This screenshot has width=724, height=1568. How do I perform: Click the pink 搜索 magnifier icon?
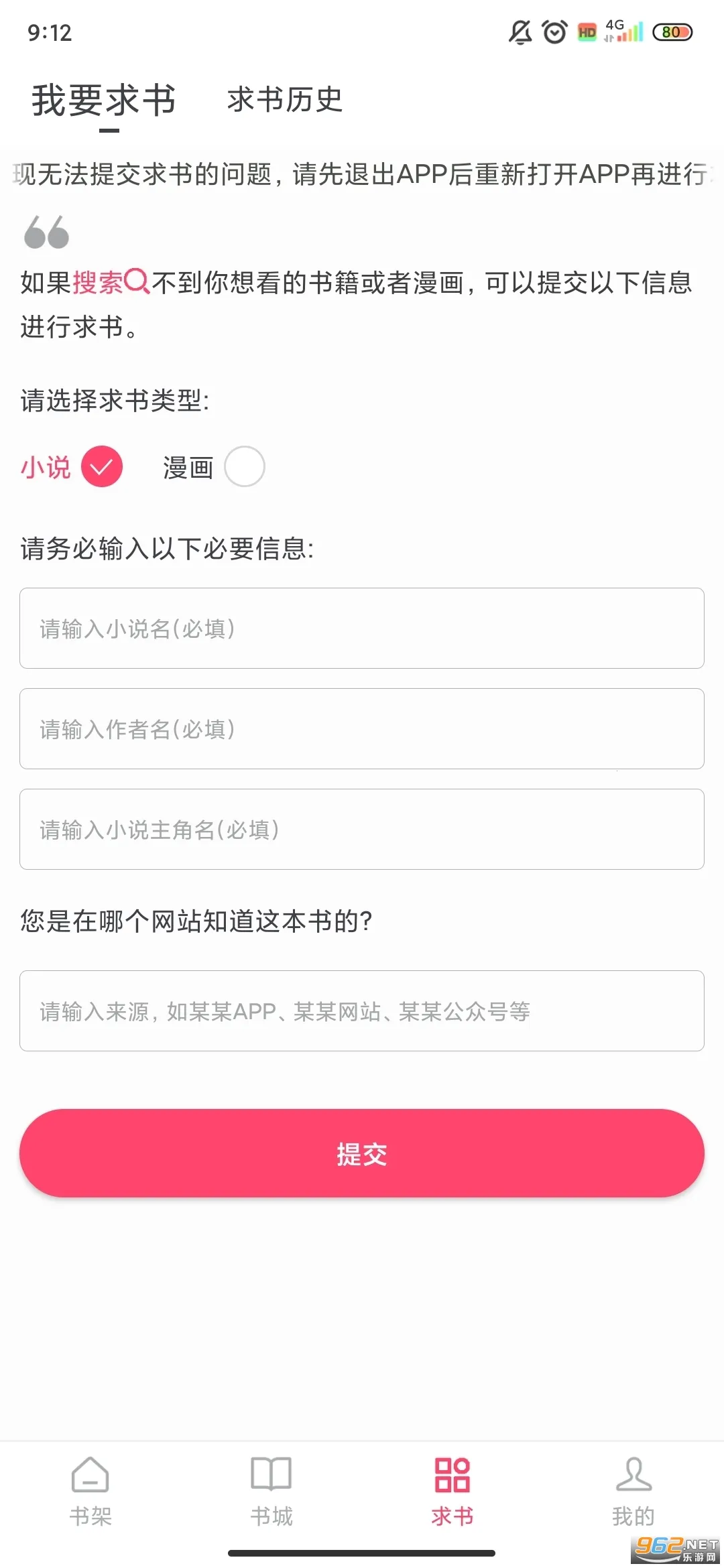point(137,283)
